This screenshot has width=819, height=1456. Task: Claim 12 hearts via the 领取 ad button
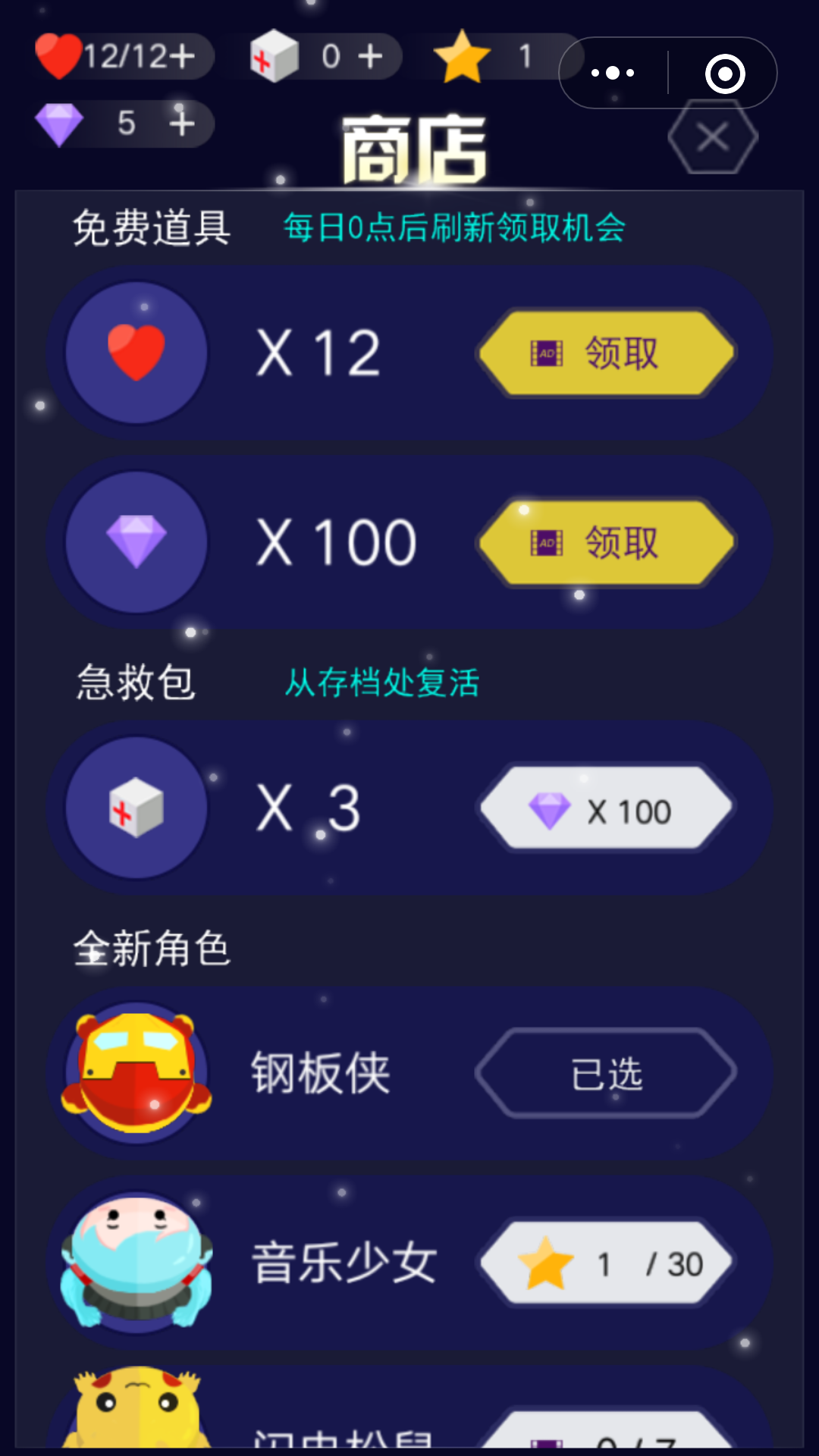coord(607,350)
